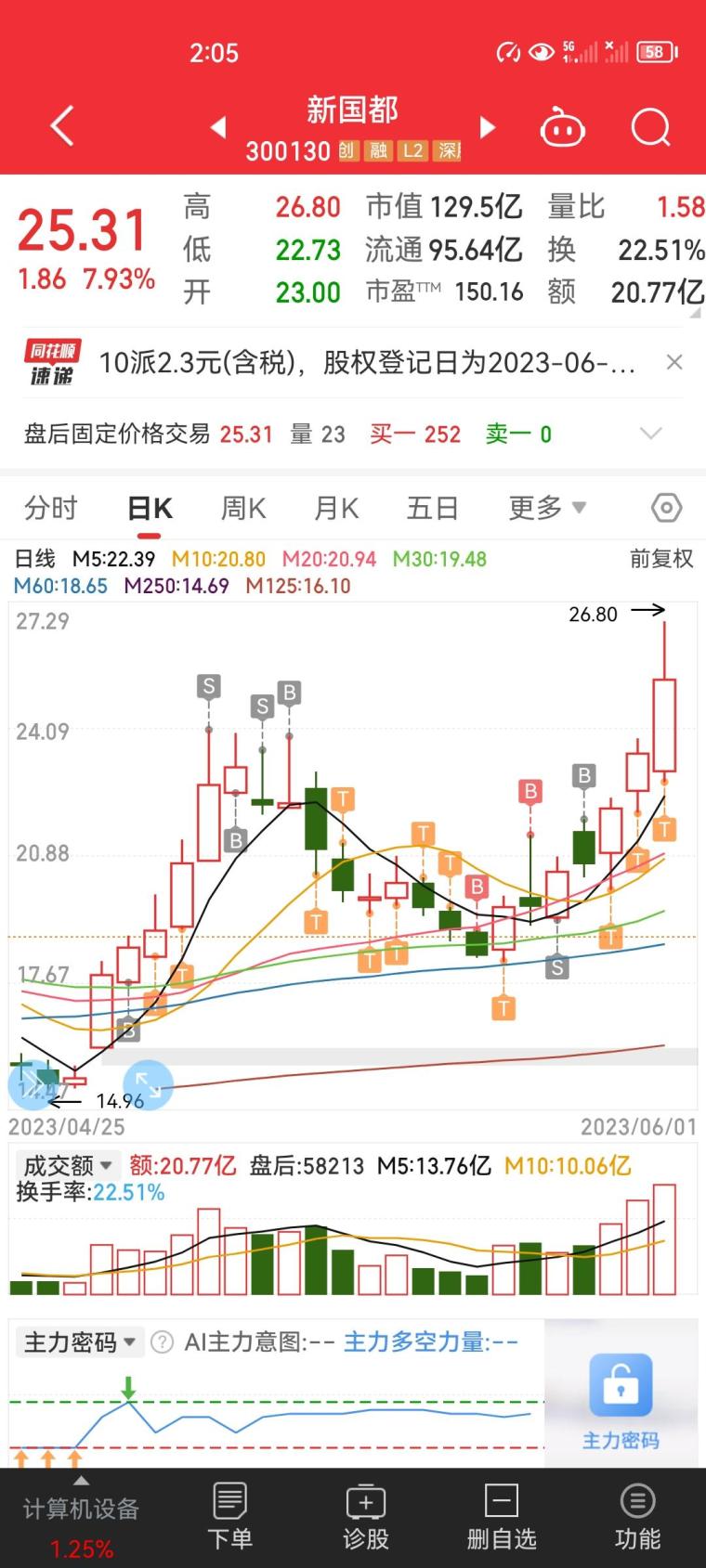Expand after-hours fixed price trading details

coord(651,434)
